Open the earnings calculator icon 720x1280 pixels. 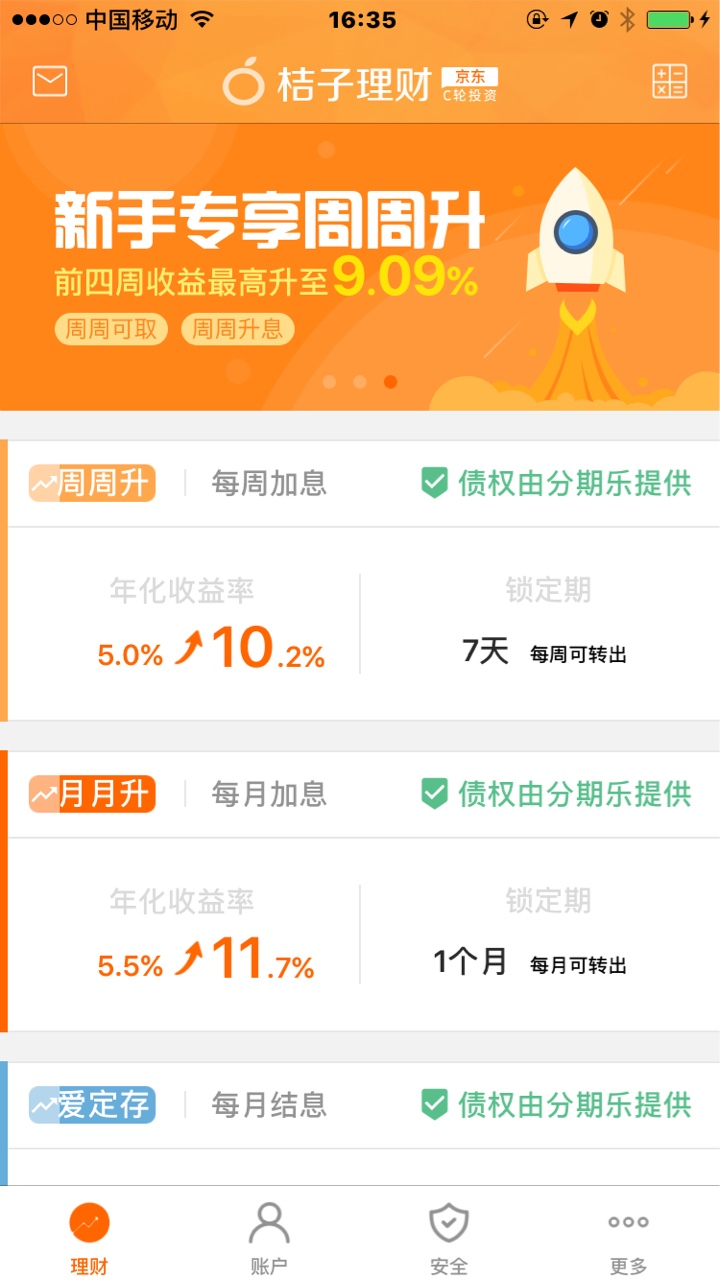[669, 82]
